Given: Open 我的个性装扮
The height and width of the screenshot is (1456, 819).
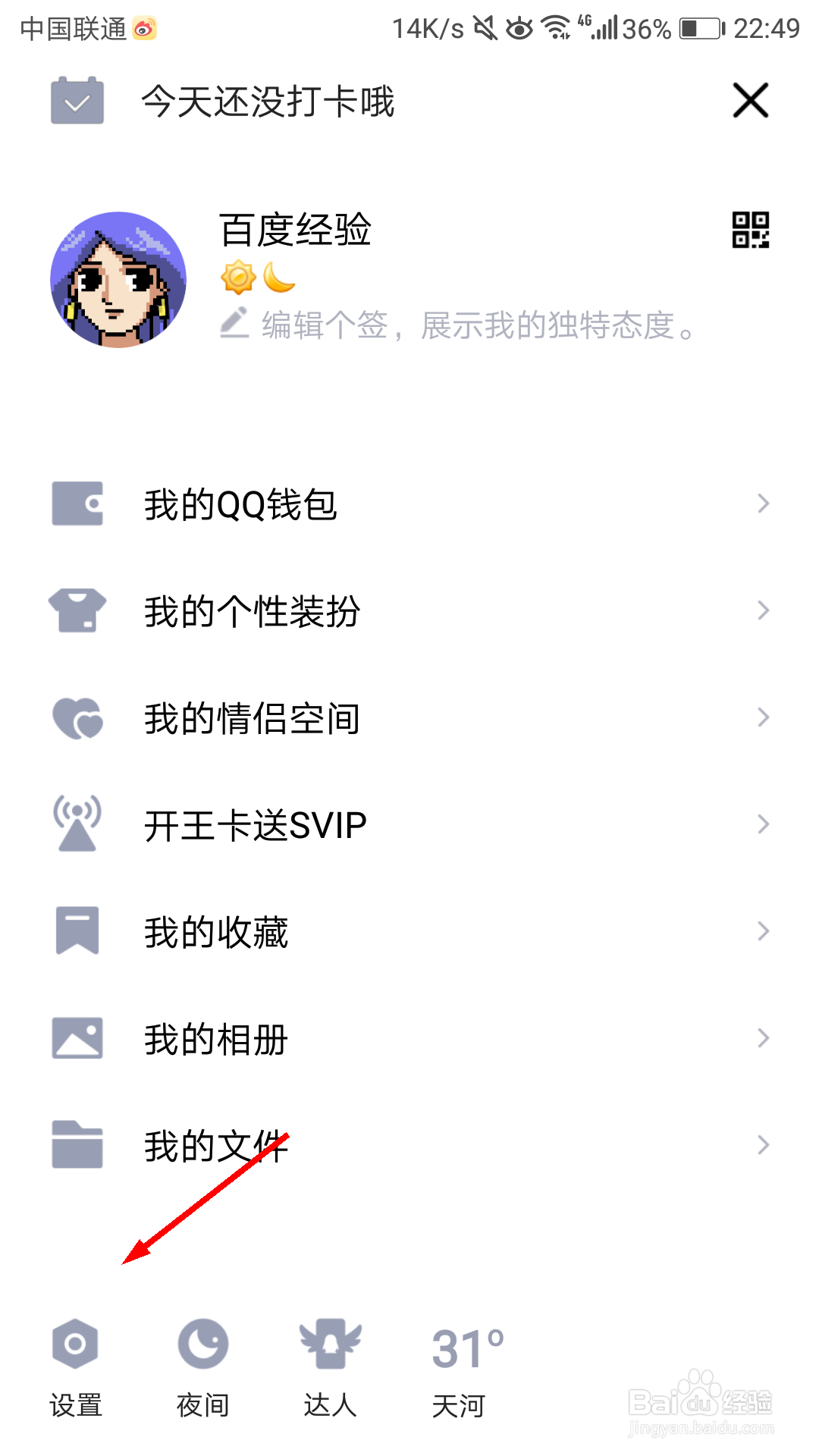Looking at the screenshot, I should point(409,611).
